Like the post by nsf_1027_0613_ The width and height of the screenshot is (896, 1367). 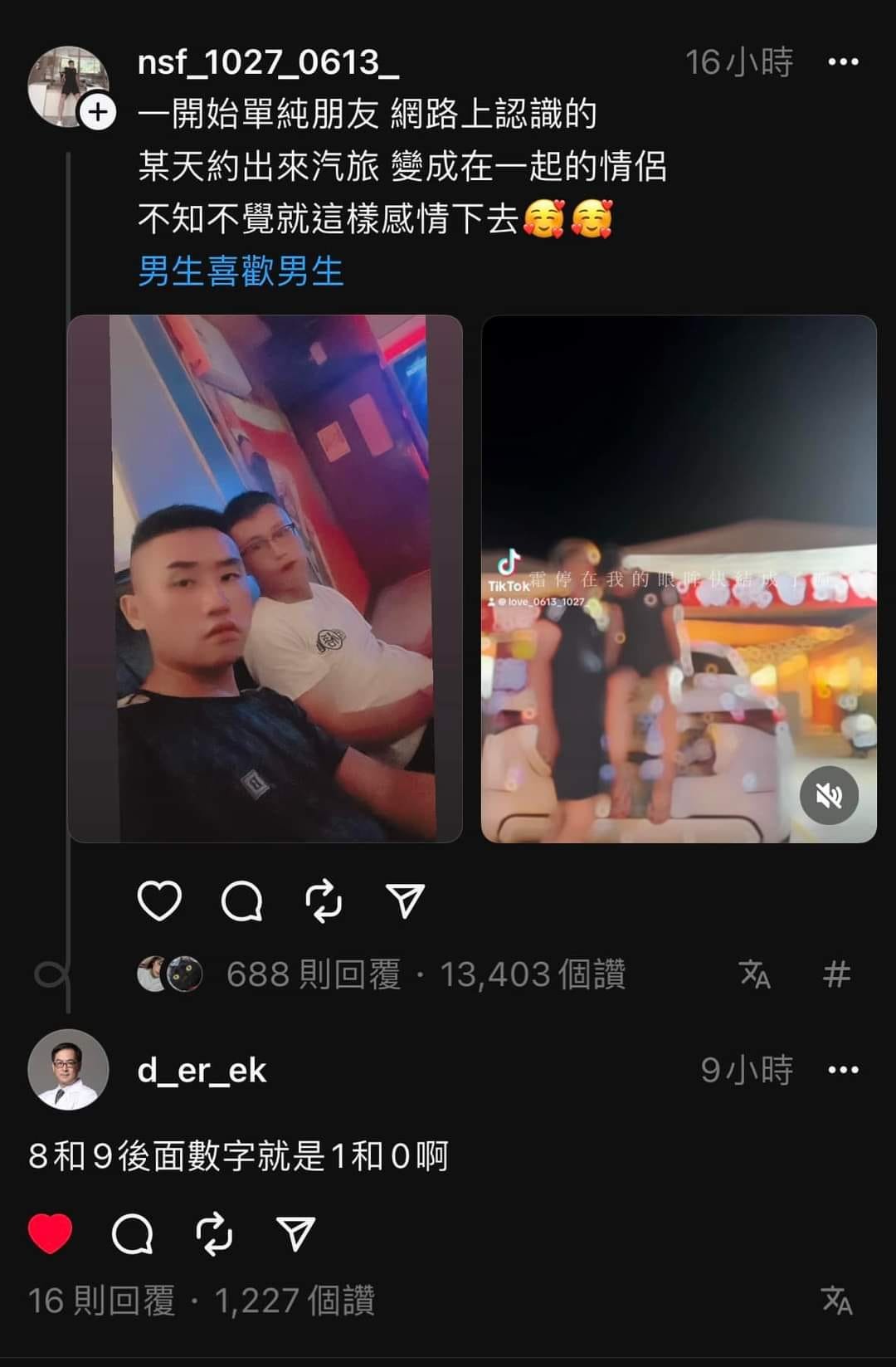[x=159, y=901]
